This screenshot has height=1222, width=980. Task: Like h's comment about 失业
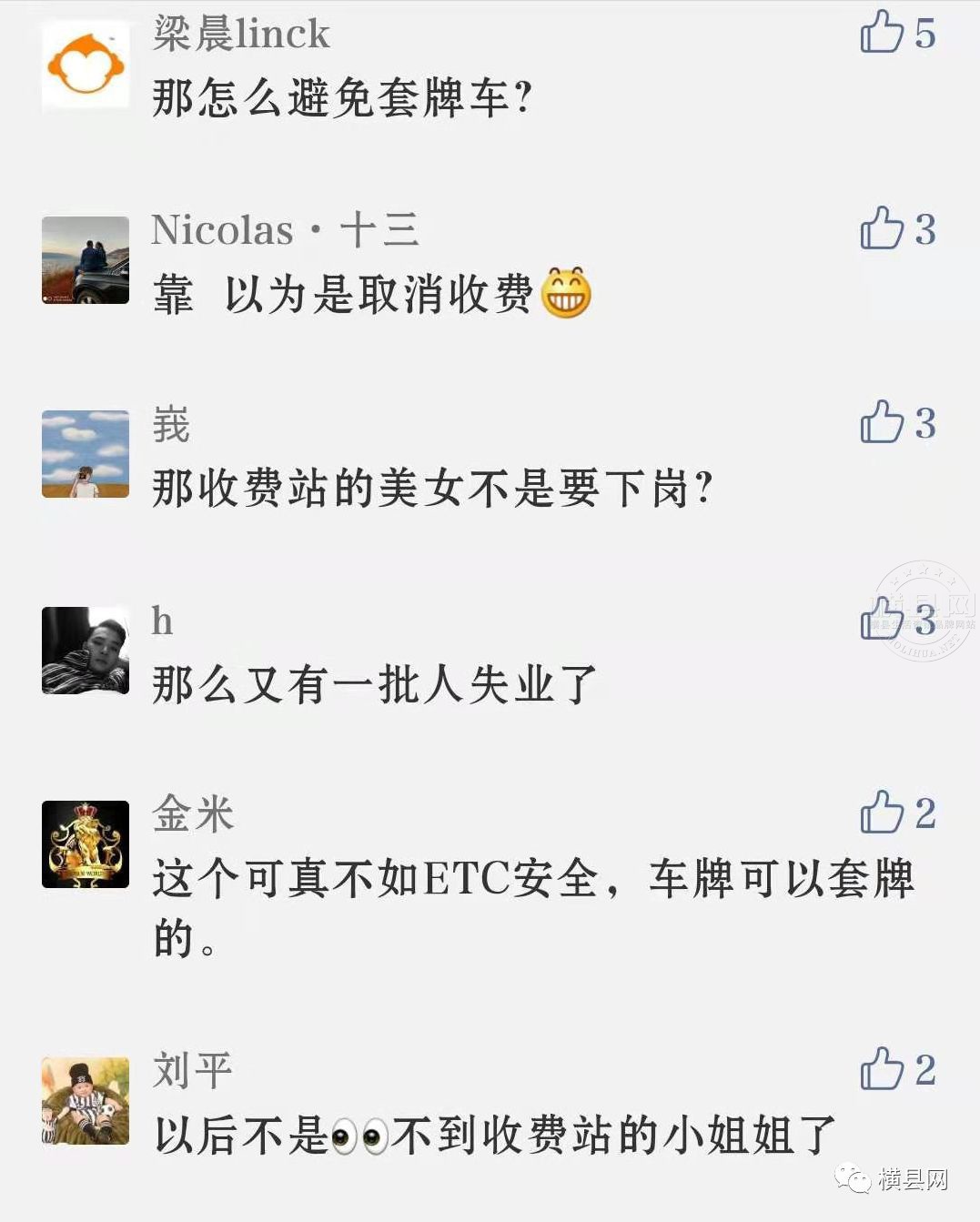882,620
